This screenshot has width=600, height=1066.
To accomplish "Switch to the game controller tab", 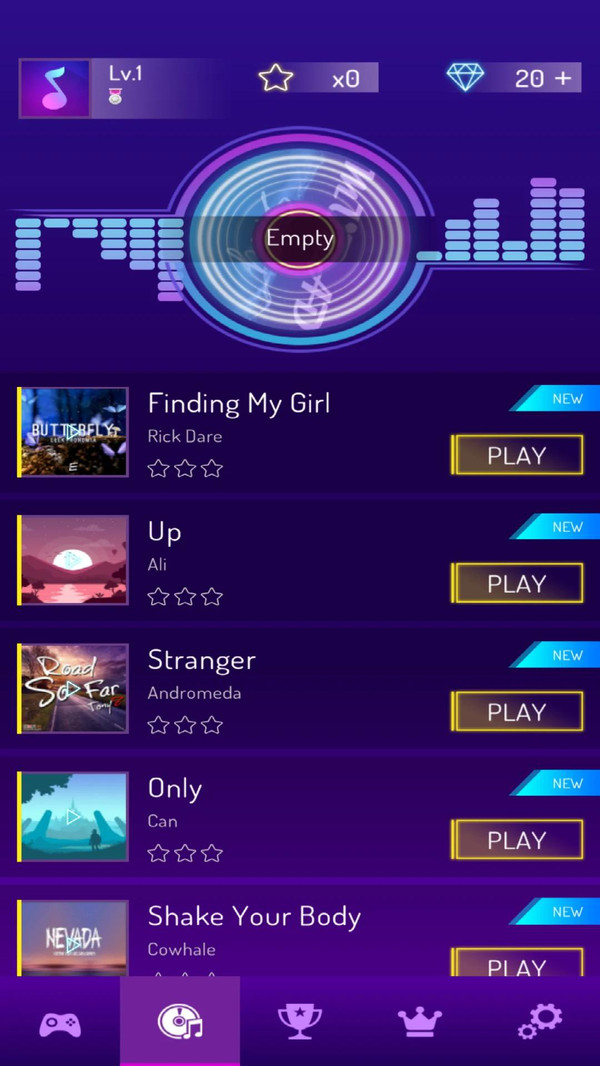I will tap(60, 1024).
